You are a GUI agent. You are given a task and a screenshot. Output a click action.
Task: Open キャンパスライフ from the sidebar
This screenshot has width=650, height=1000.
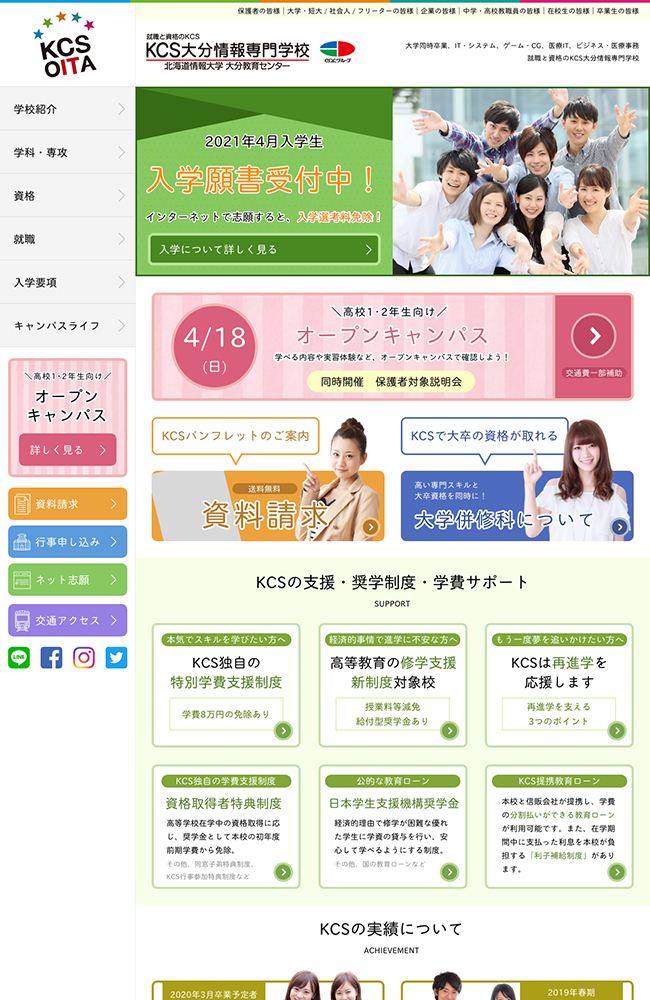coord(67,325)
